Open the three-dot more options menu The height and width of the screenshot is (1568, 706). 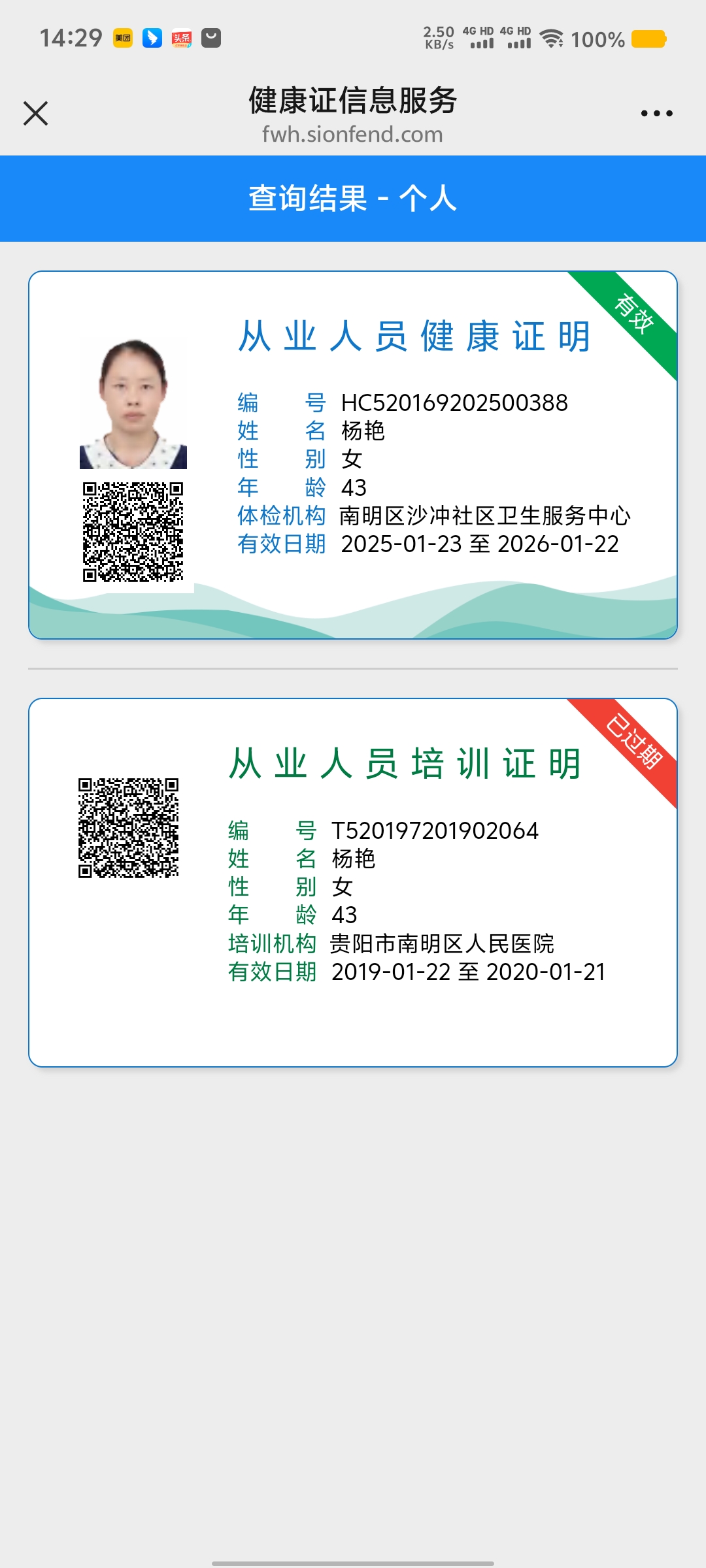[656, 113]
